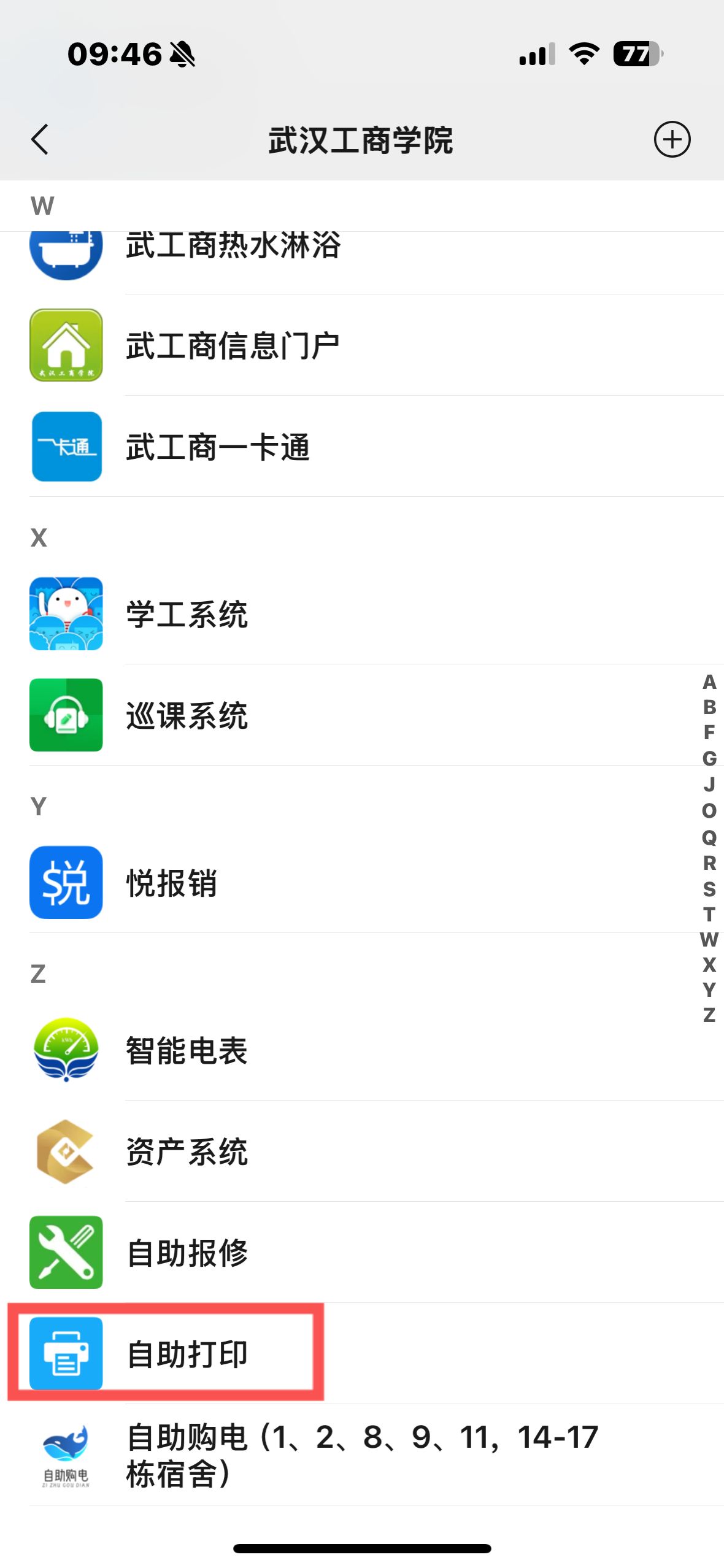Jump to letter S in the index

point(709,888)
